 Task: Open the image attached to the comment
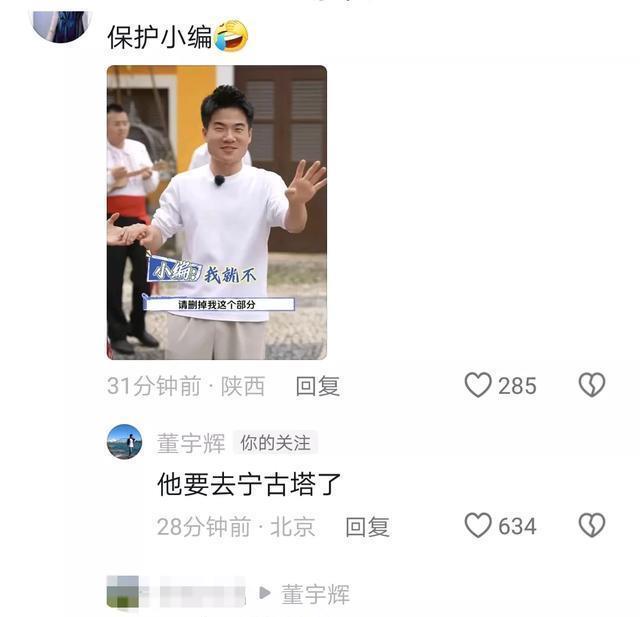click(216, 212)
